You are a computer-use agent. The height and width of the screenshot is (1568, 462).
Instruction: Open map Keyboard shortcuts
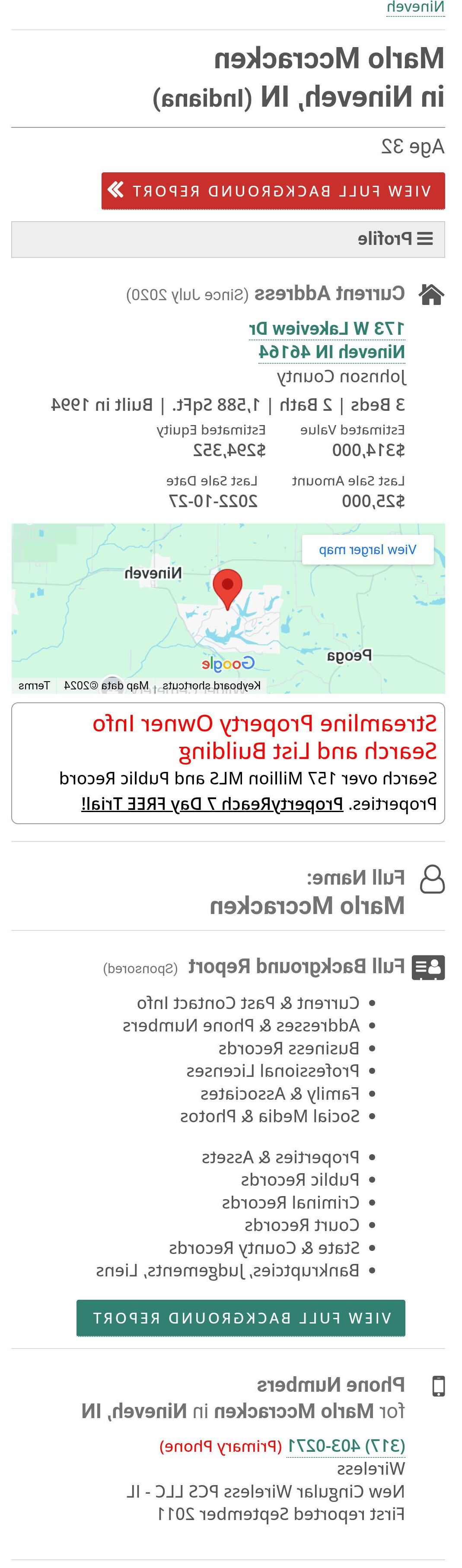[211, 686]
